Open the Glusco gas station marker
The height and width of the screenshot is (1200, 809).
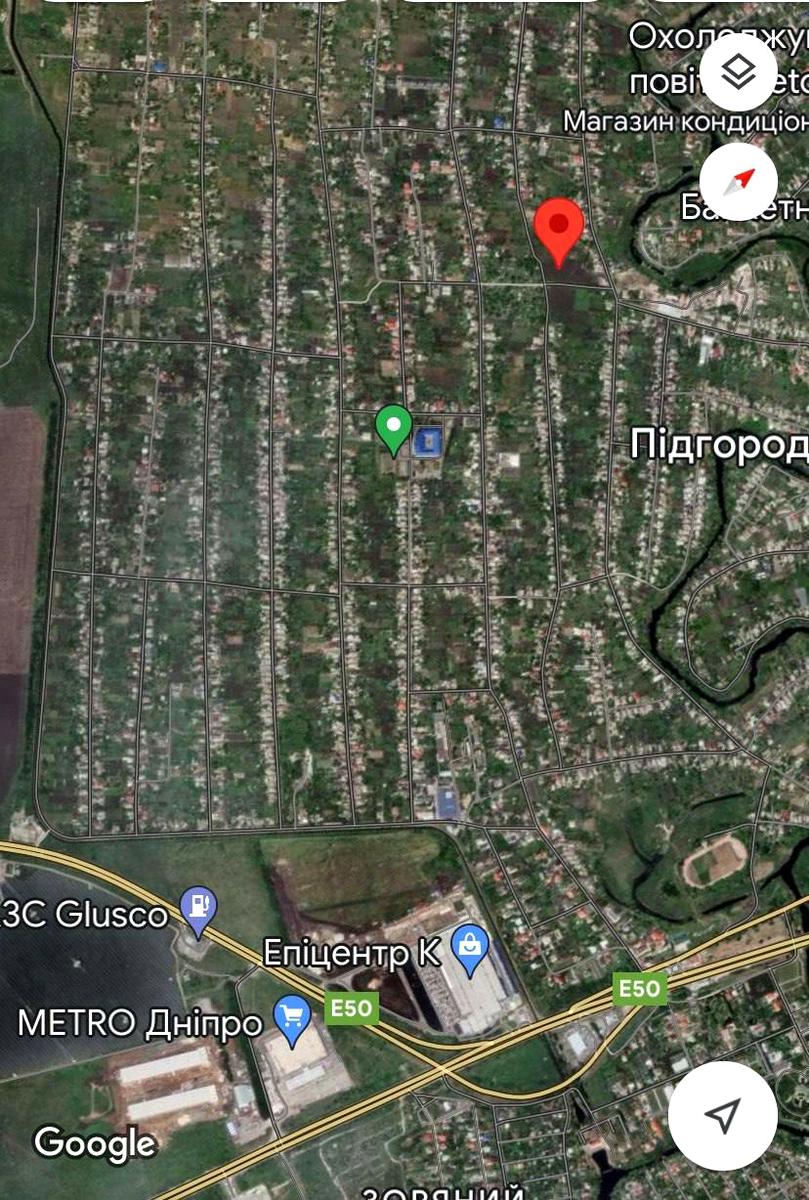click(199, 909)
